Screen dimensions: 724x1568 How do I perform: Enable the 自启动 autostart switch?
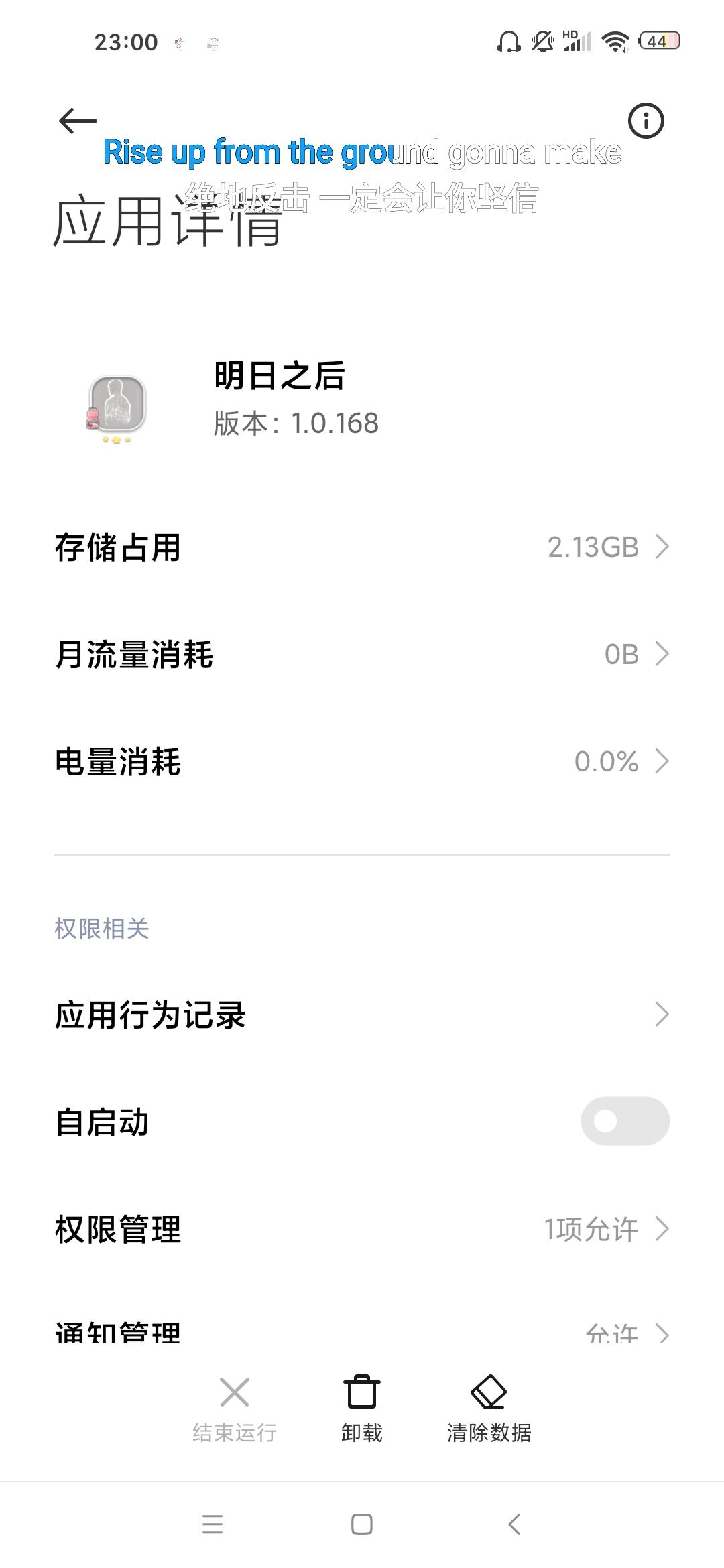[x=625, y=1120]
